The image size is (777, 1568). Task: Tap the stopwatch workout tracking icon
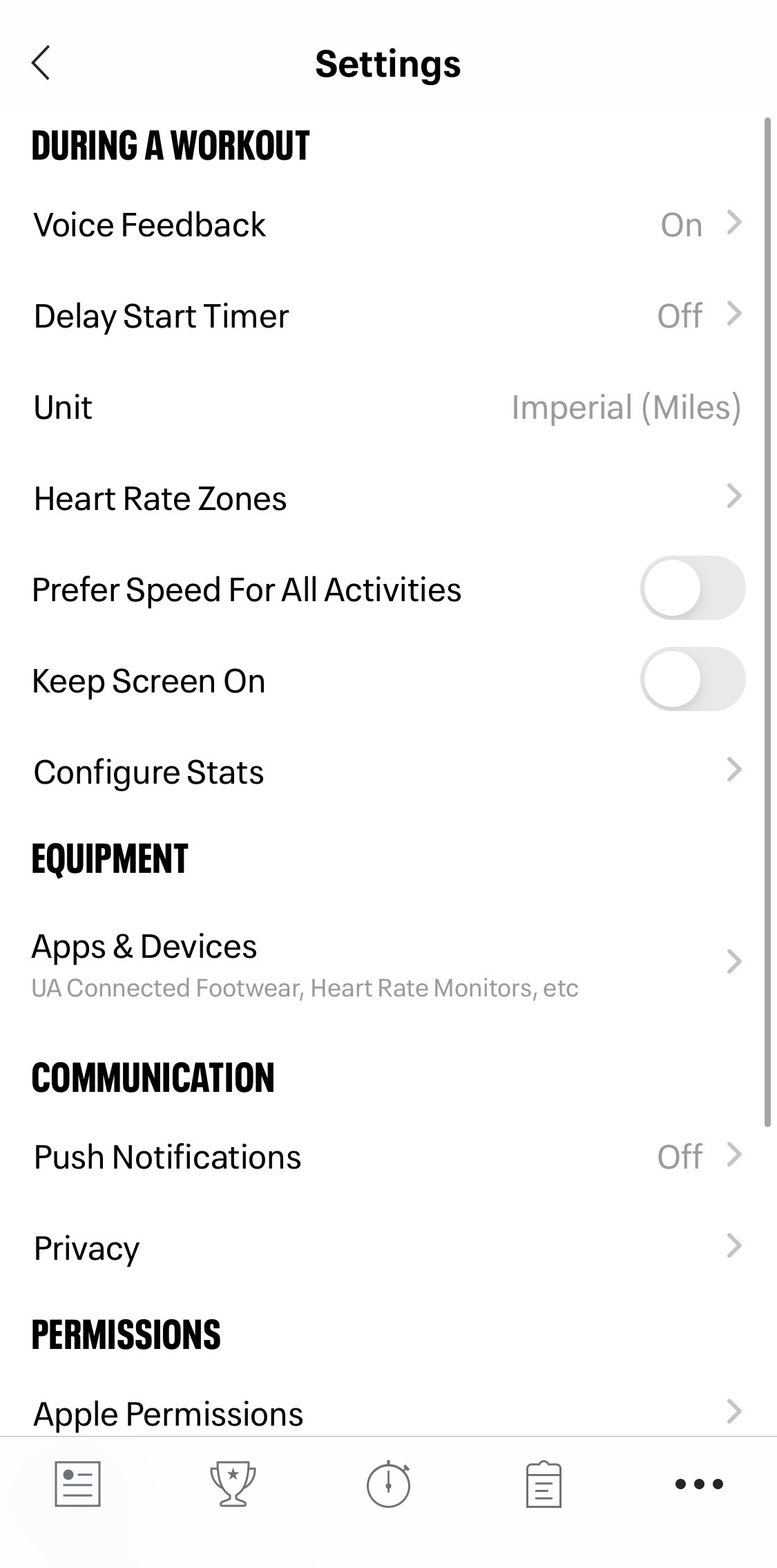click(x=388, y=1484)
